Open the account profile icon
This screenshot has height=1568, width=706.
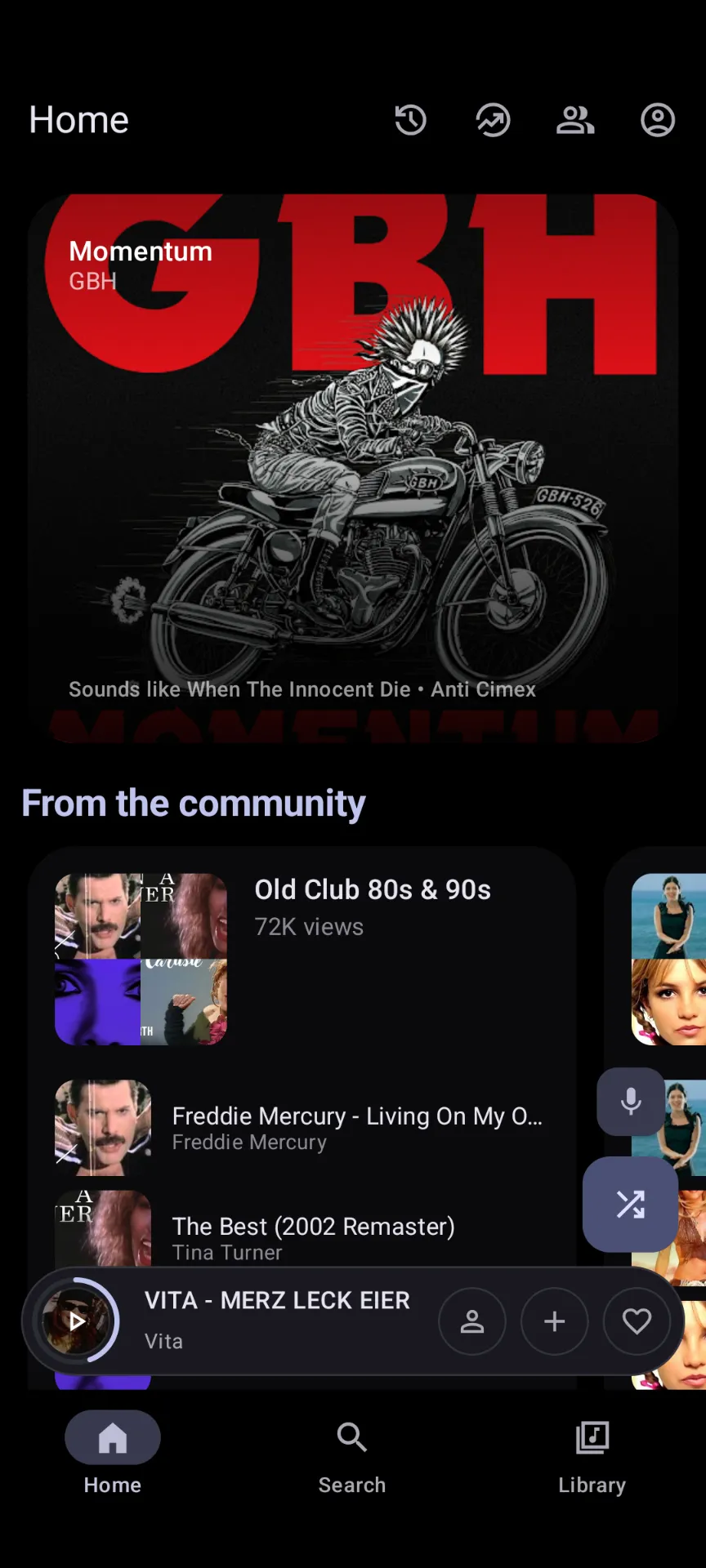[657, 120]
